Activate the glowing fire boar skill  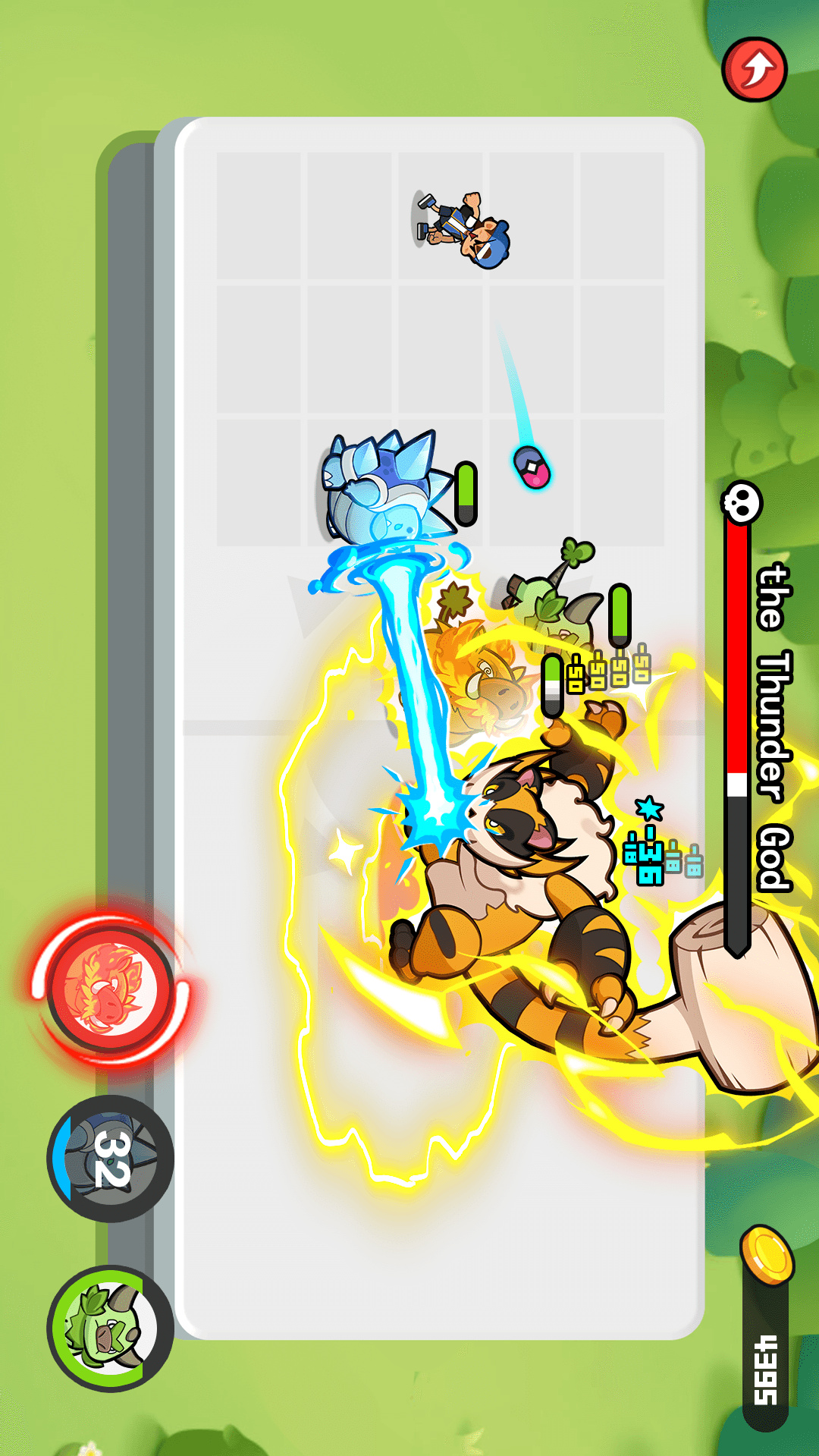click(111, 989)
